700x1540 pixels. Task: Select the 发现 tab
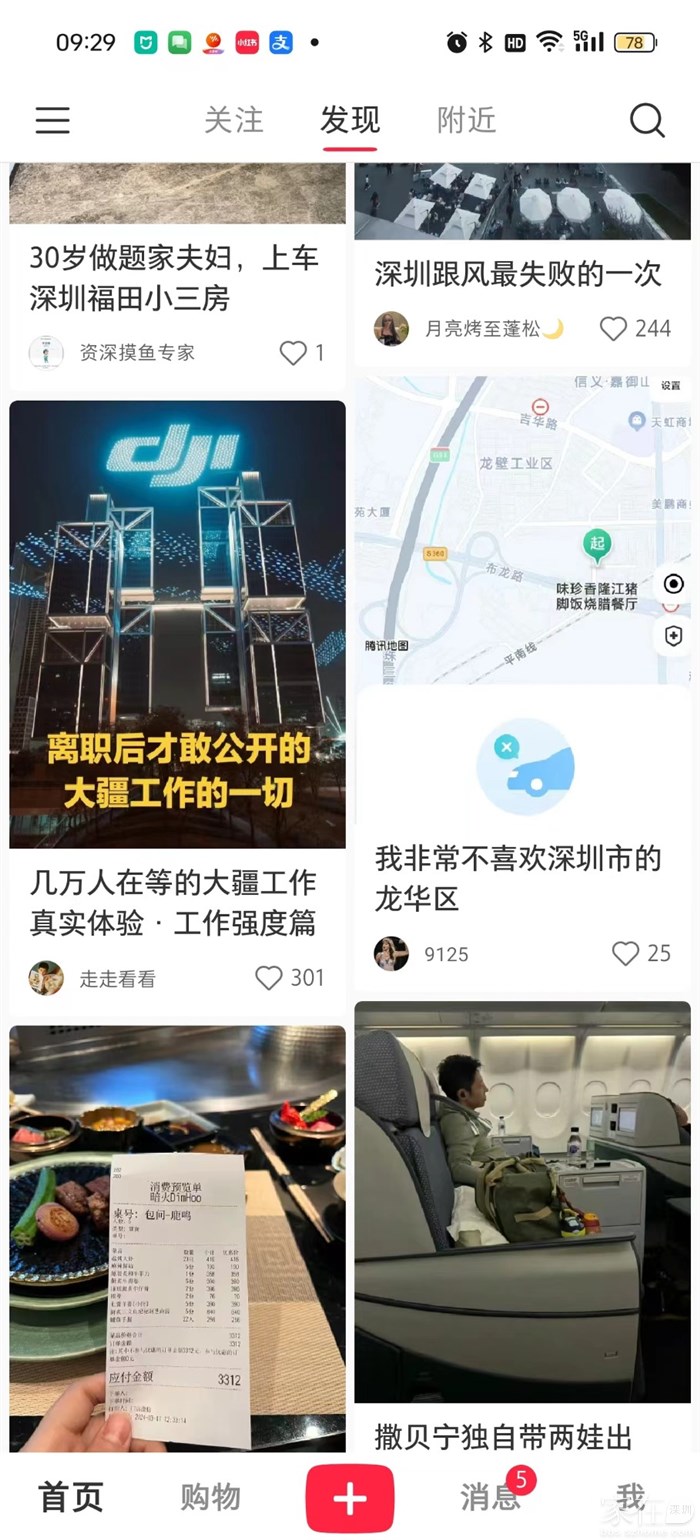tap(350, 120)
